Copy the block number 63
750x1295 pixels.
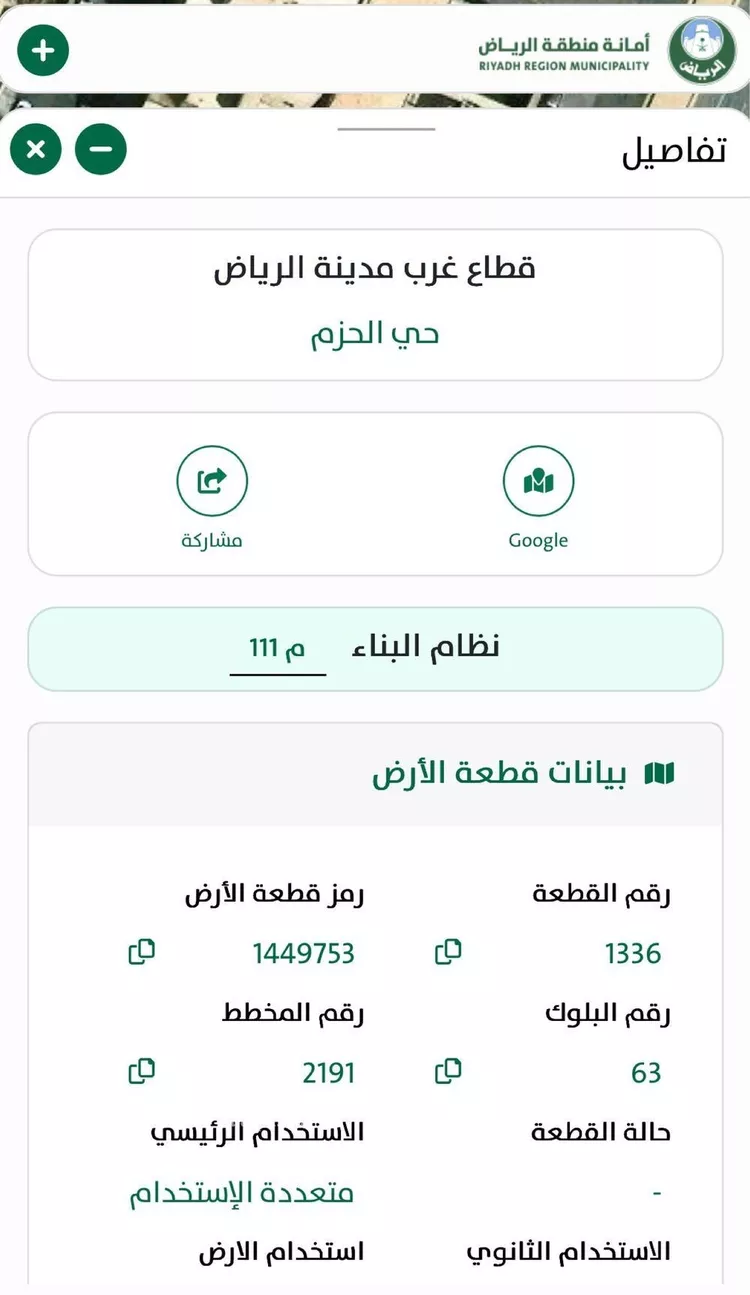448,1072
